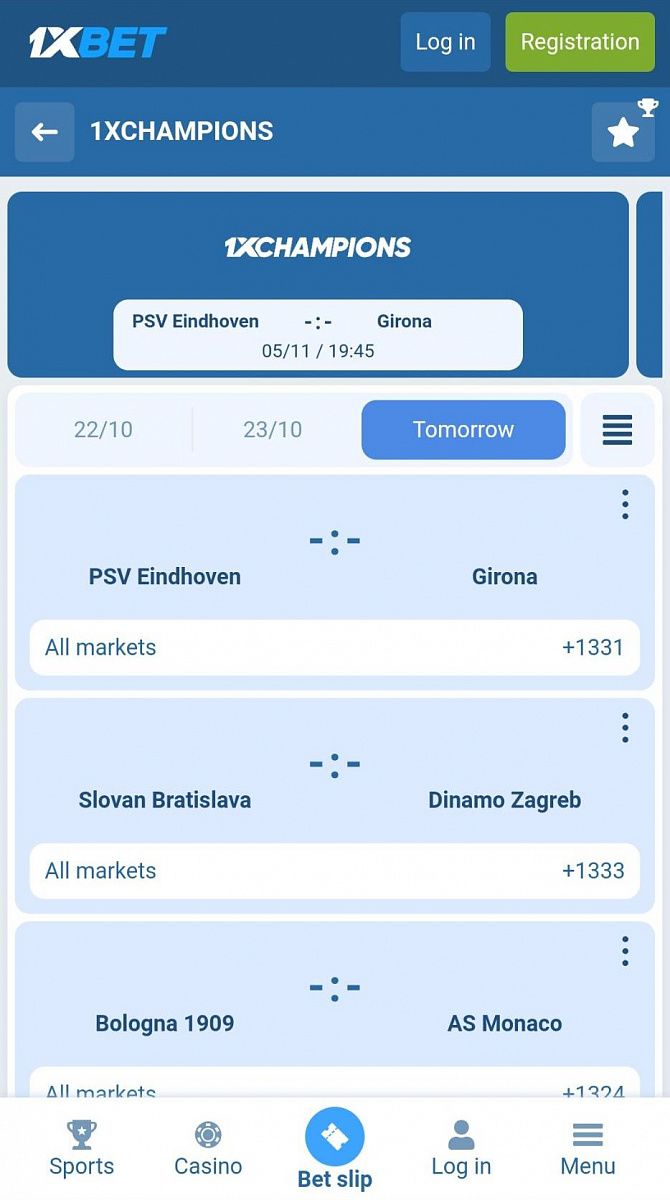Open options for Slovan Bratislava vs Dinamo Zagreb

click(x=625, y=728)
